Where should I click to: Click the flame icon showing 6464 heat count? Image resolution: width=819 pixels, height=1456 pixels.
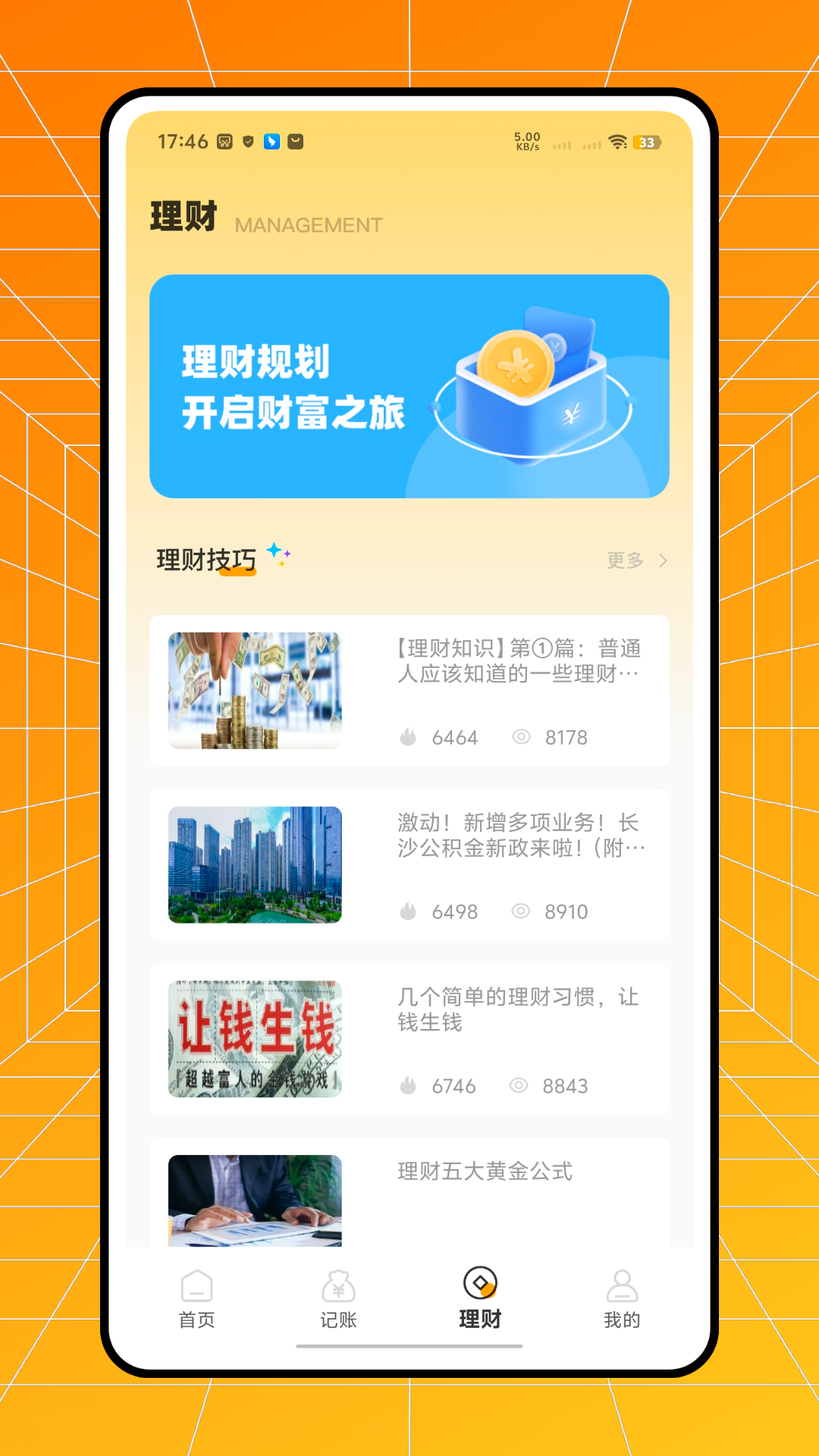409,736
